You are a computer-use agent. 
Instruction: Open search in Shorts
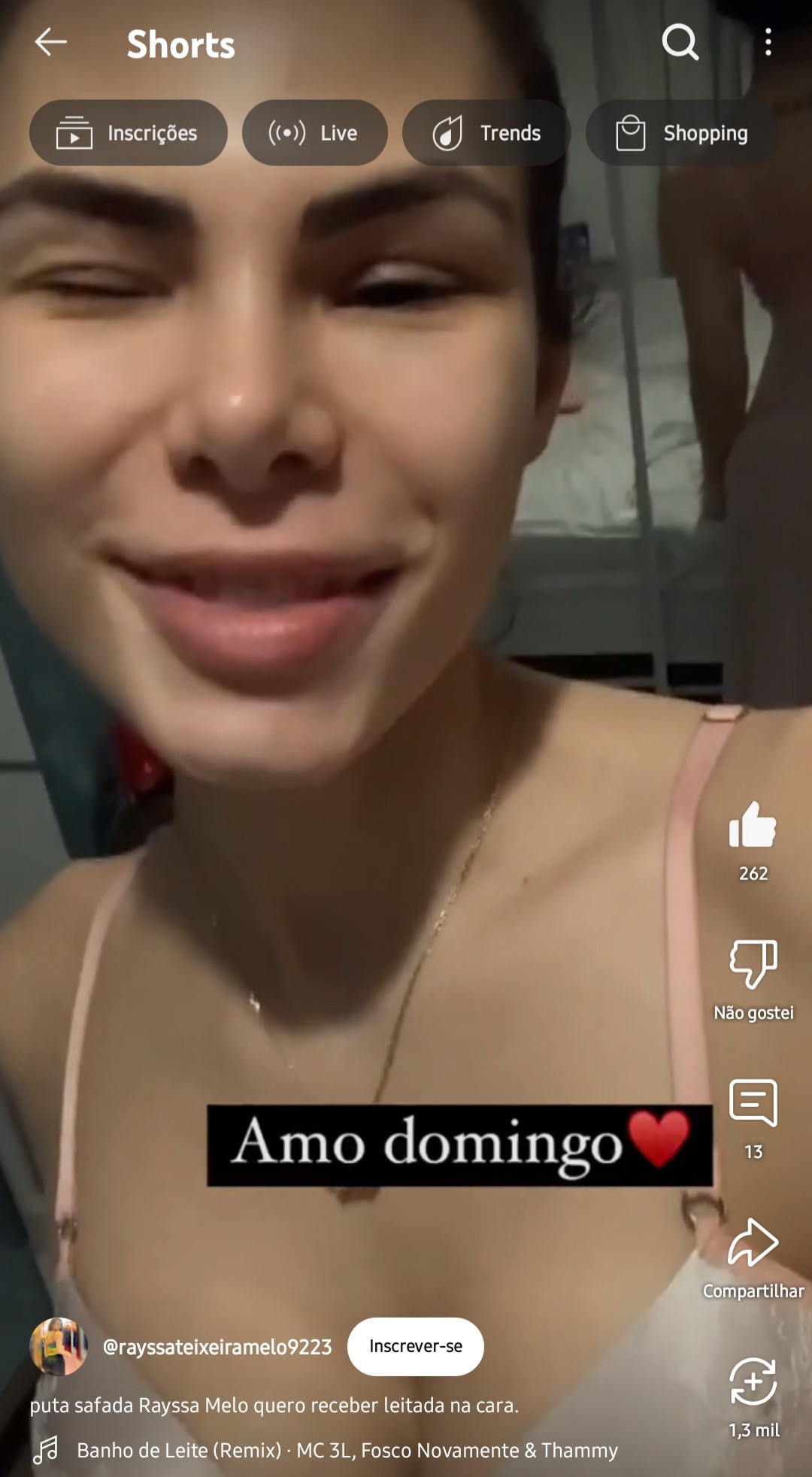click(680, 42)
